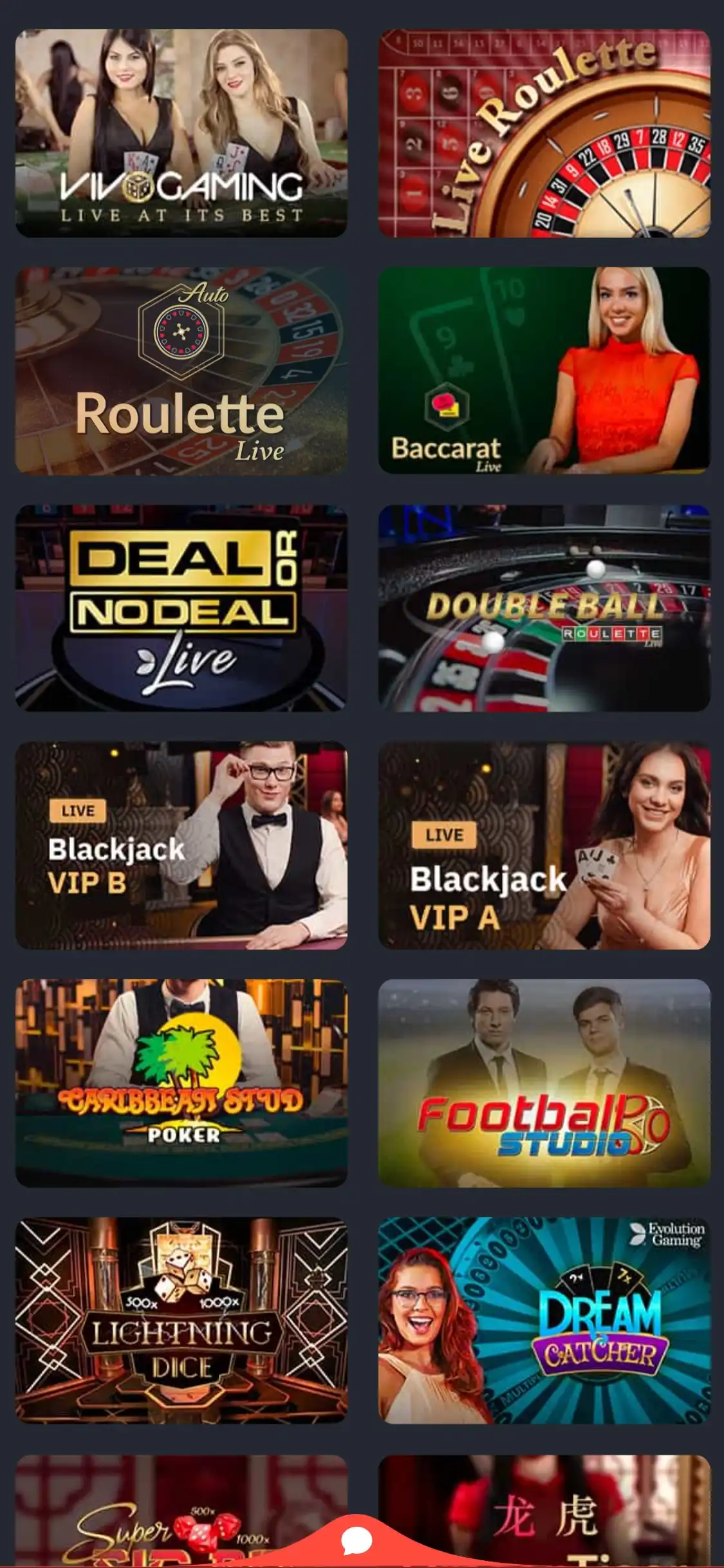Open Double Ball Roulette
This screenshot has width=724, height=1568.
544,608
